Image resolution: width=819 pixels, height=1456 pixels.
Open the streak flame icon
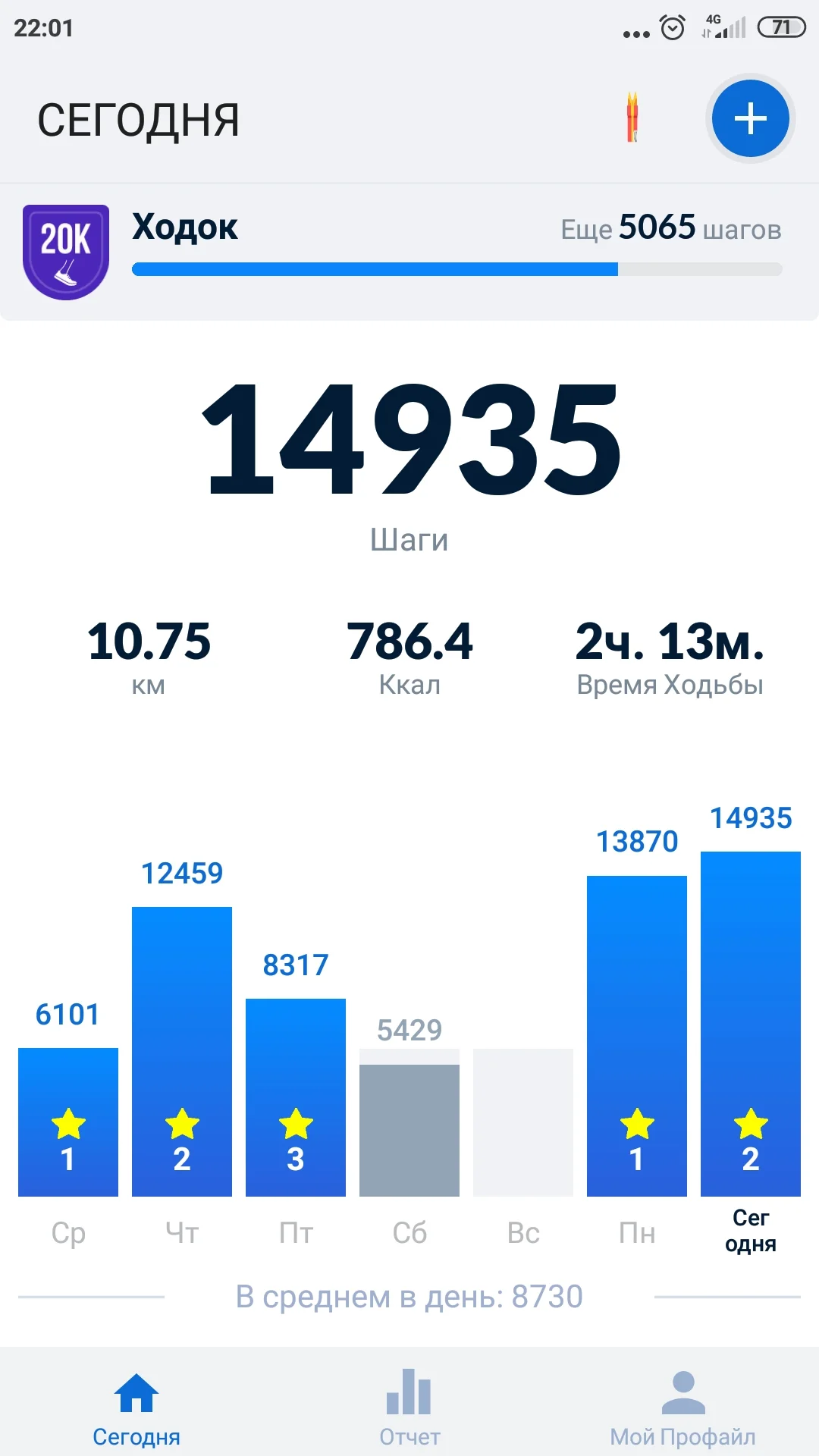632,118
